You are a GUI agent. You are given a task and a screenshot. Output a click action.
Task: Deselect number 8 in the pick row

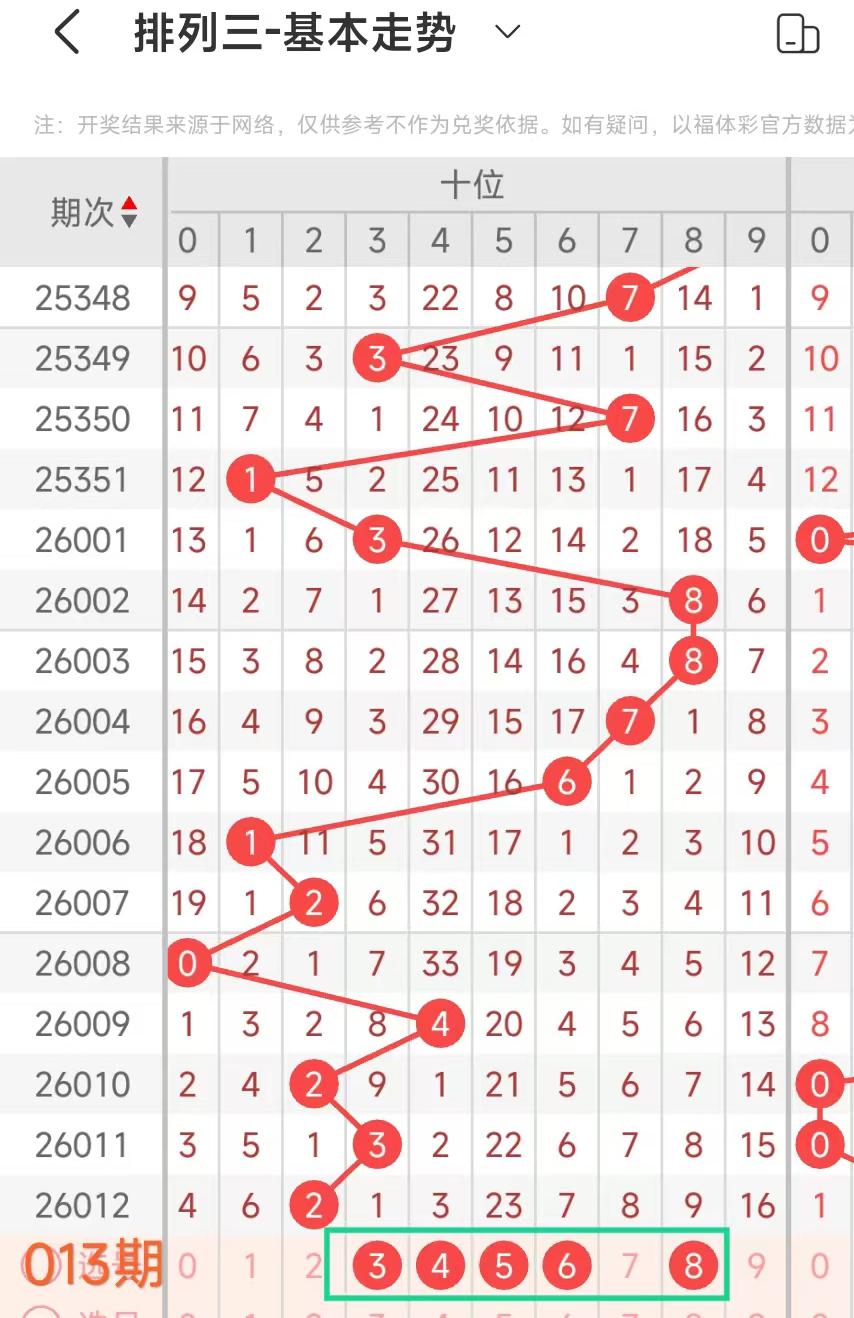click(693, 1267)
